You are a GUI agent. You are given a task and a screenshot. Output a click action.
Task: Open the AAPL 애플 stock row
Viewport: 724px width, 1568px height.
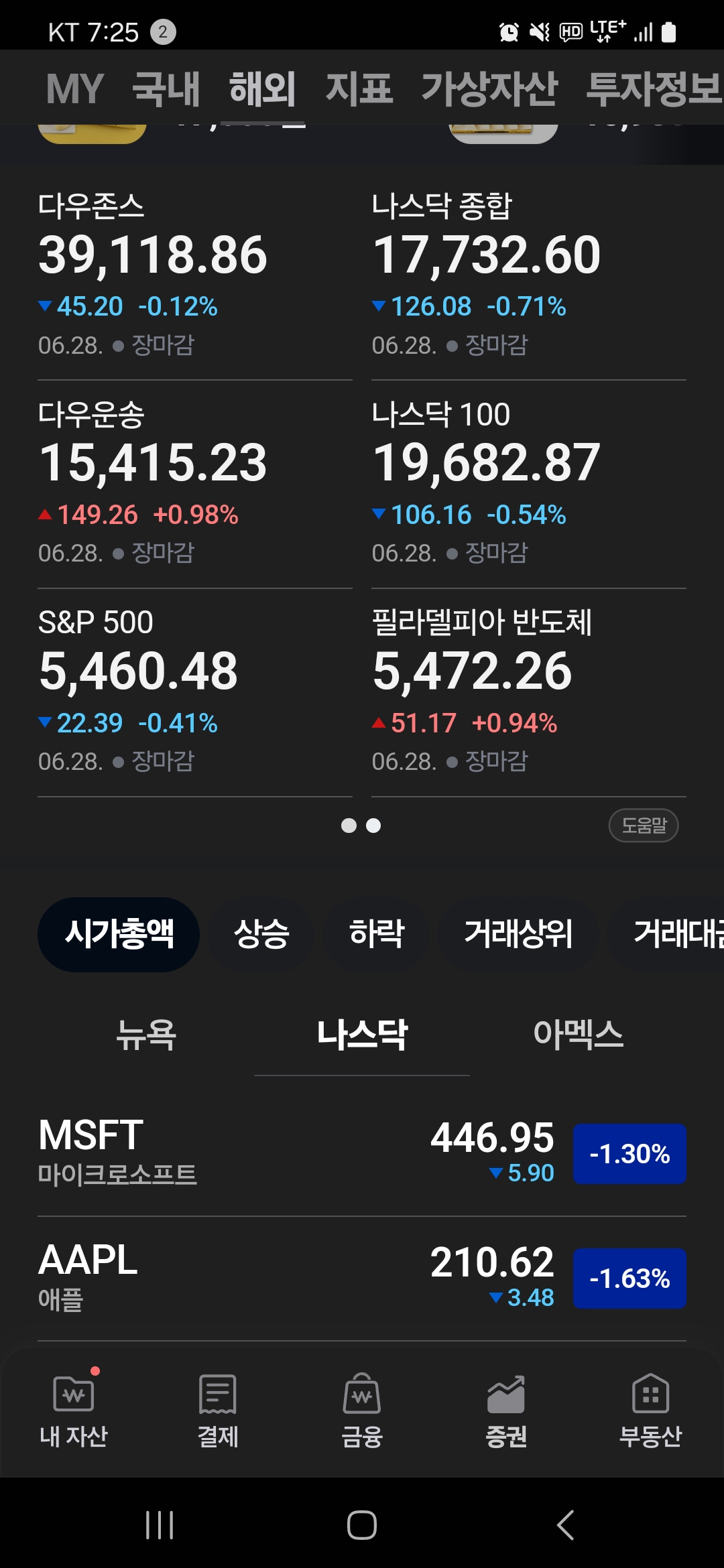(x=362, y=1278)
